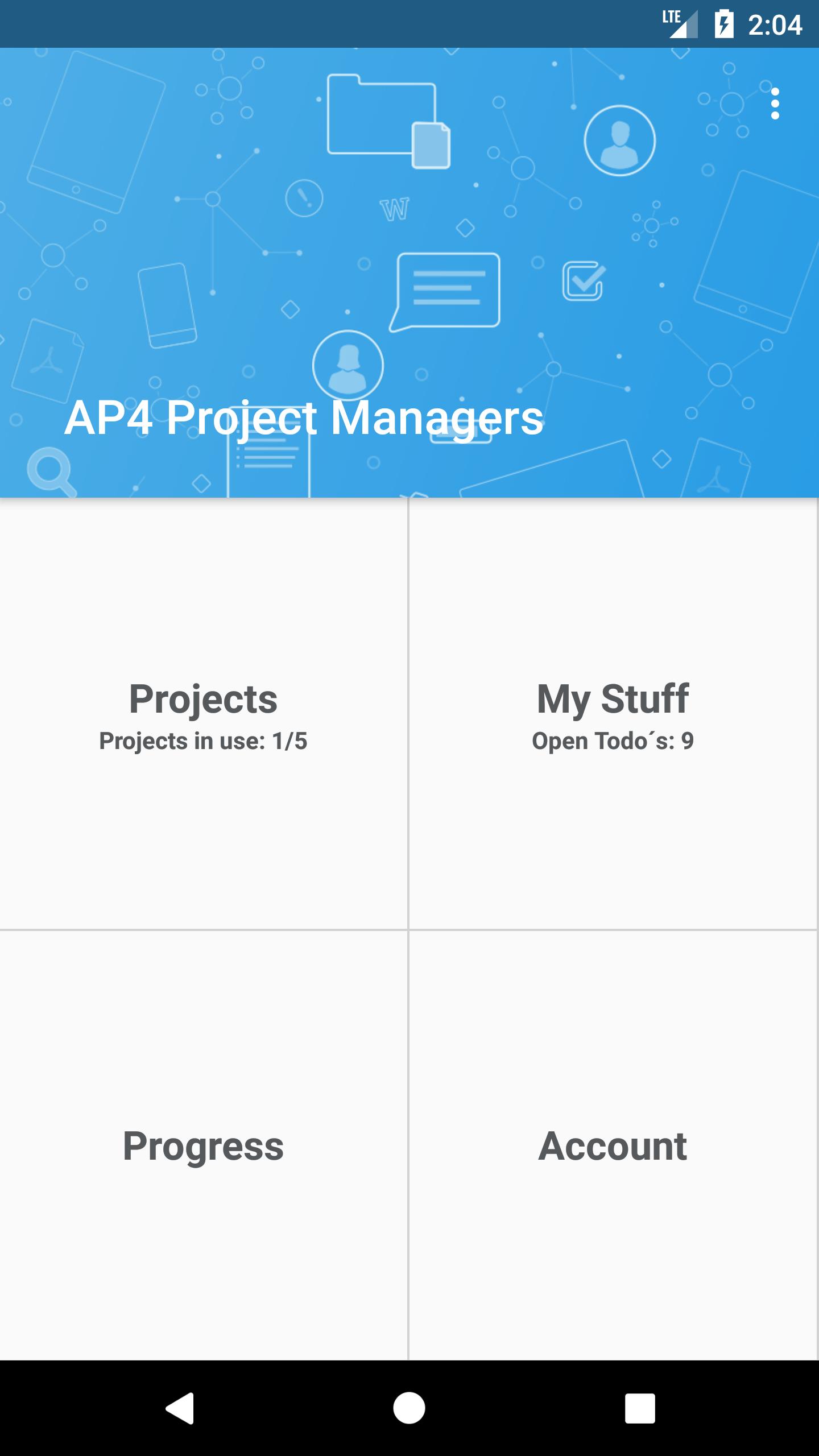
Task: Tap the male avatar icon in header
Action: click(620, 140)
